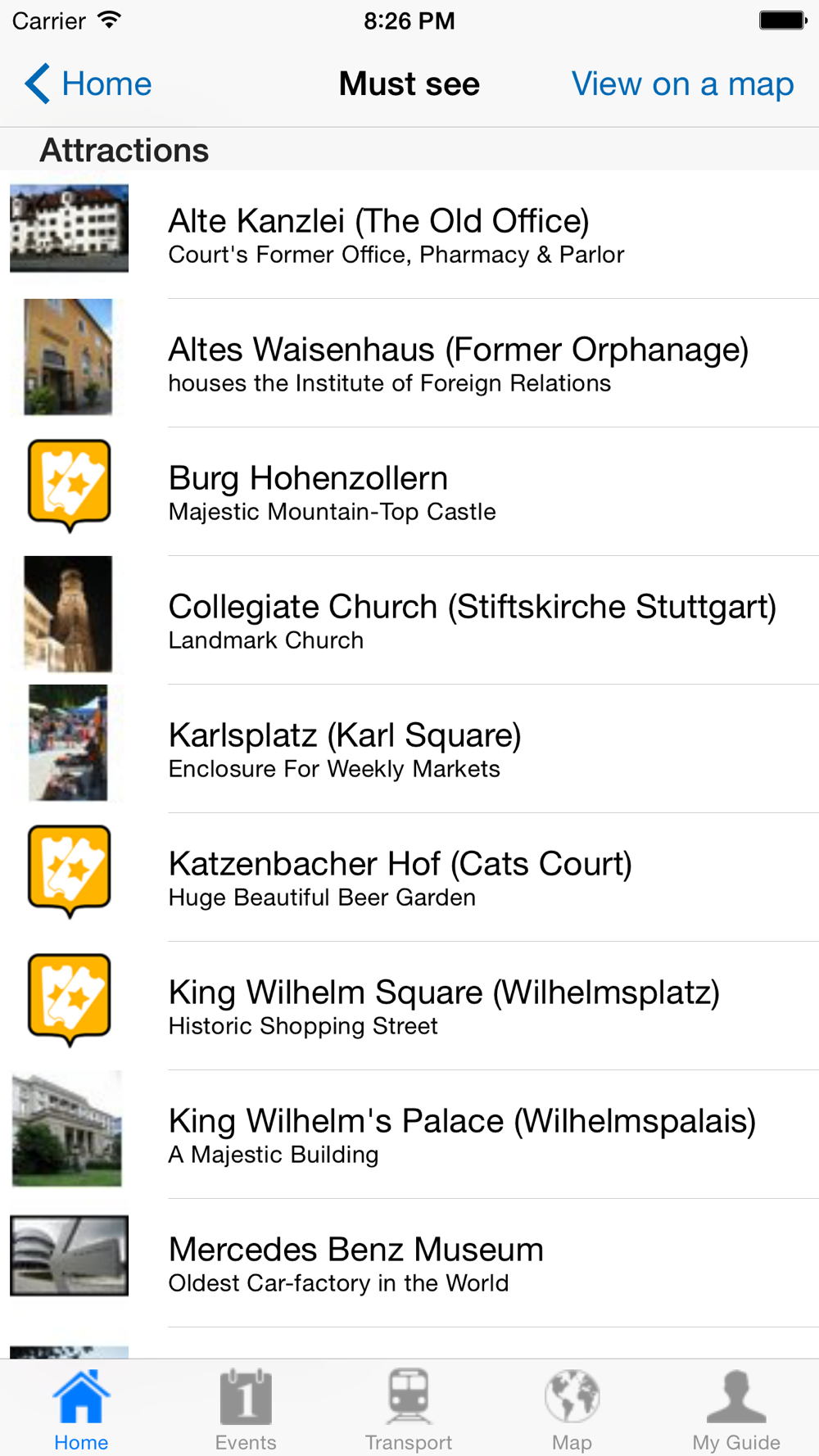Switch to the Events tab
The image size is (819, 1456).
246,1409
